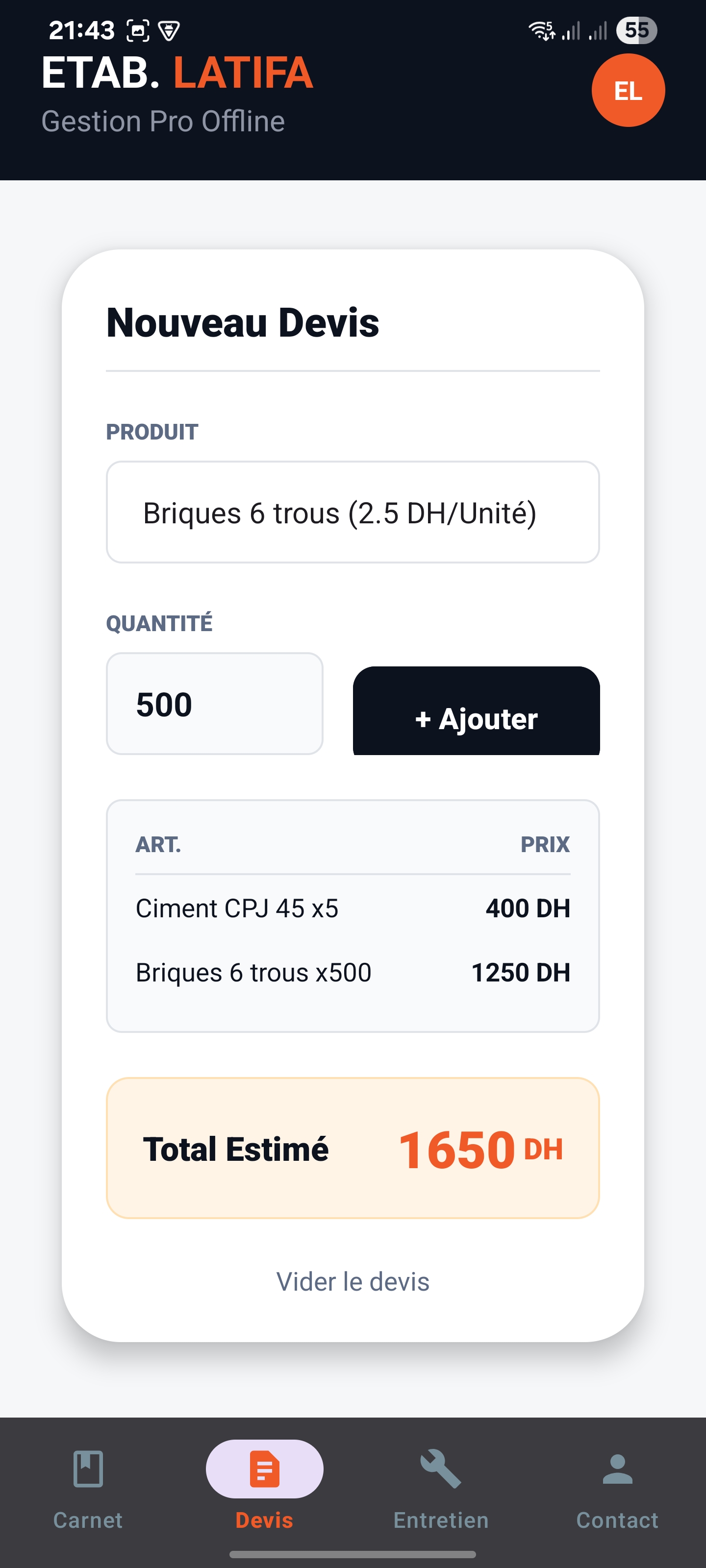Click the Briques 6 trous x500 line item
The image size is (706, 1568).
coord(353,972)
